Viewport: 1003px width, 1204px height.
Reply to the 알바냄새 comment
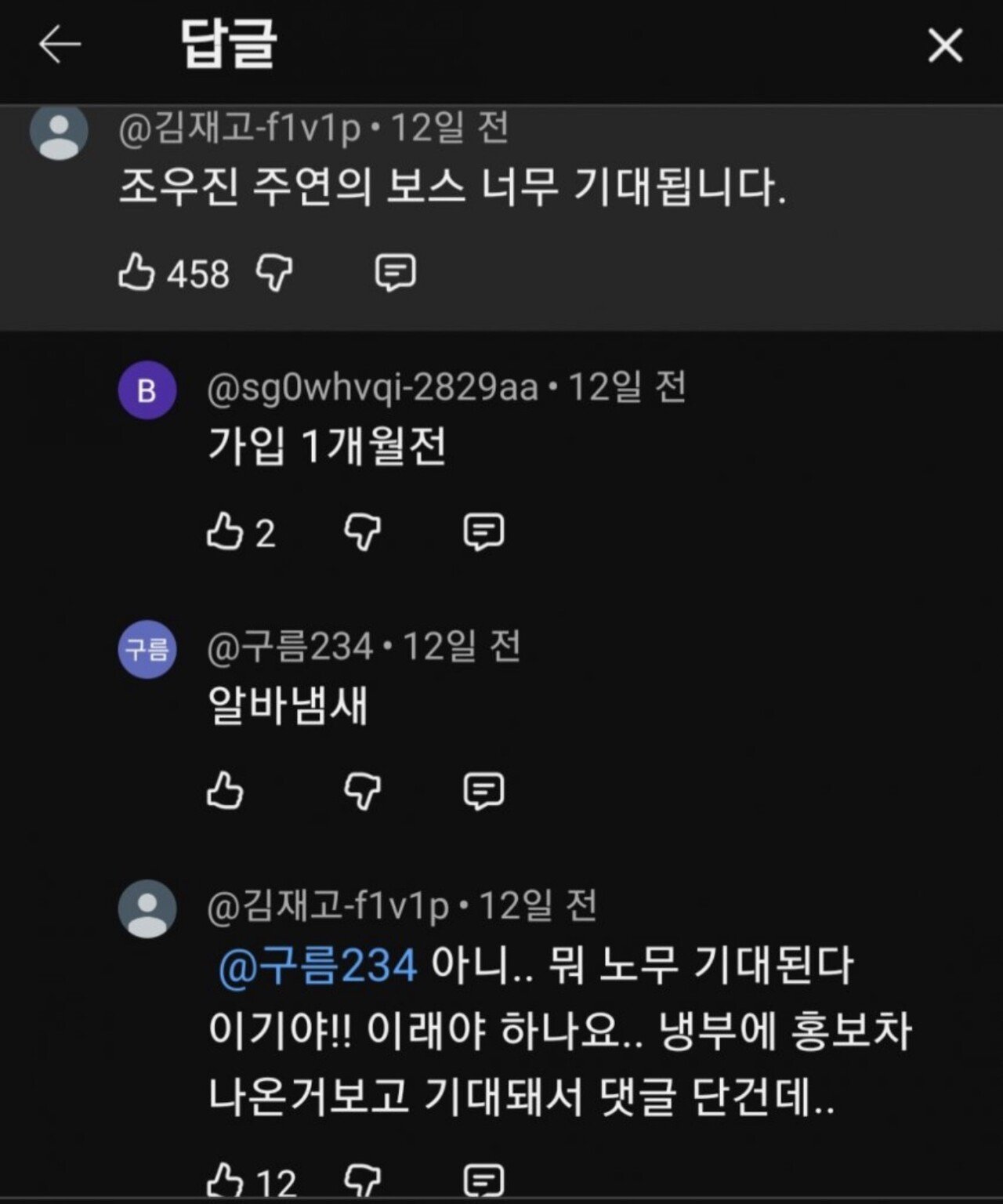[x=483, y=790]
